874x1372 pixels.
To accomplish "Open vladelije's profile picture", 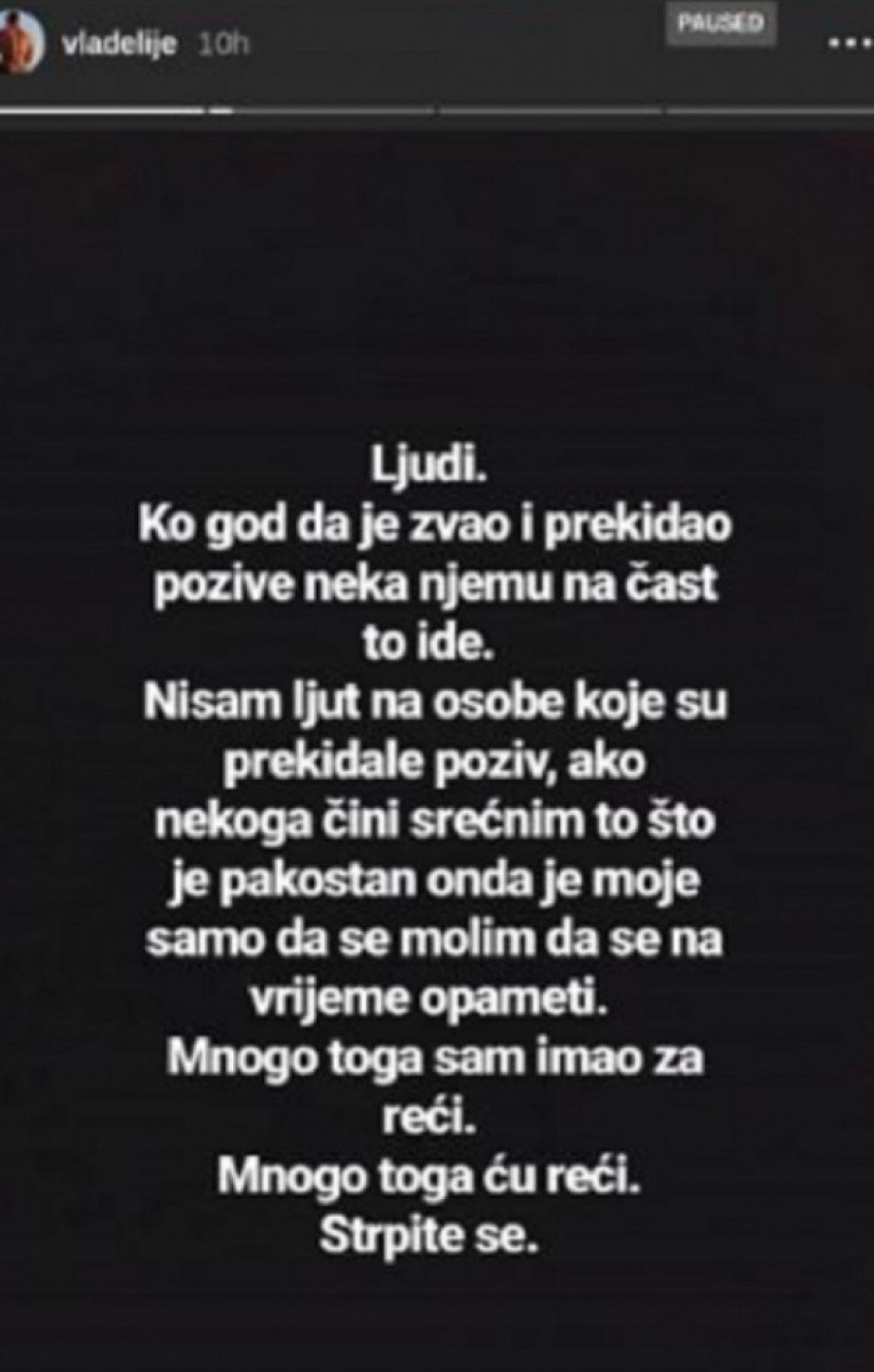I will 18,42.
